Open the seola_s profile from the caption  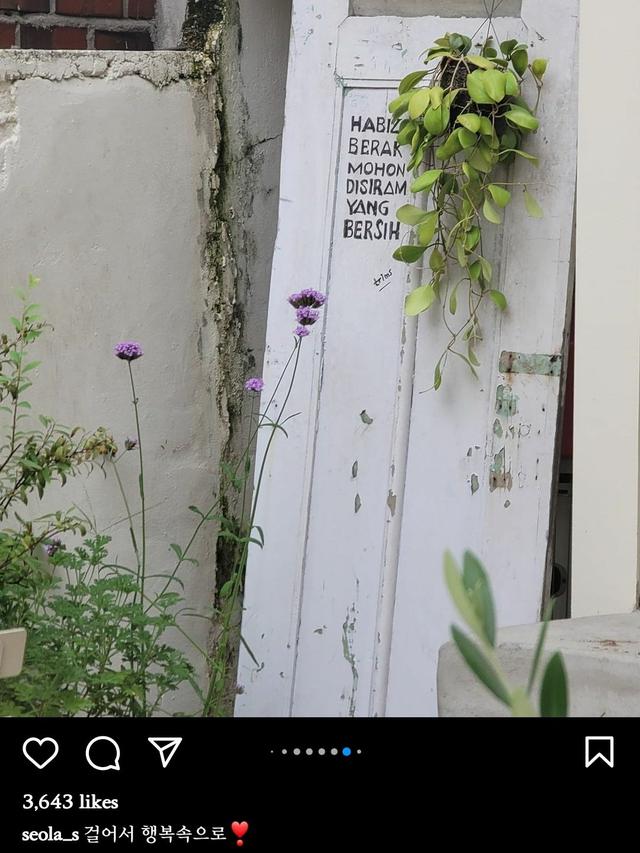coord(50,834)
